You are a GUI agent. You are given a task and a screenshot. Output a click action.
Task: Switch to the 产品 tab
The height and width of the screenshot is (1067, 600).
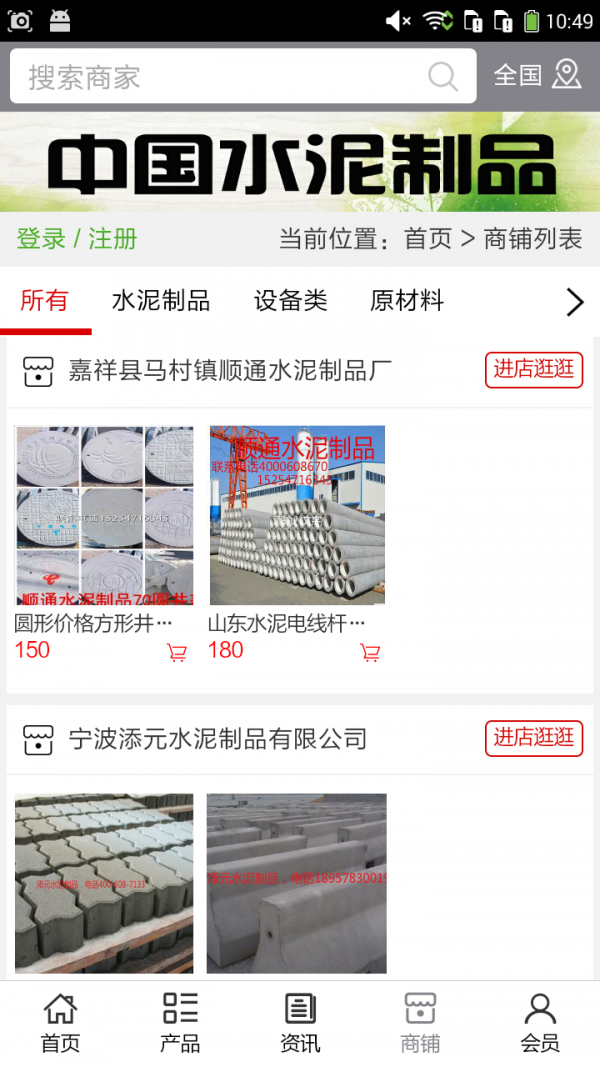pyautogui.click(x=180, y=1022)
